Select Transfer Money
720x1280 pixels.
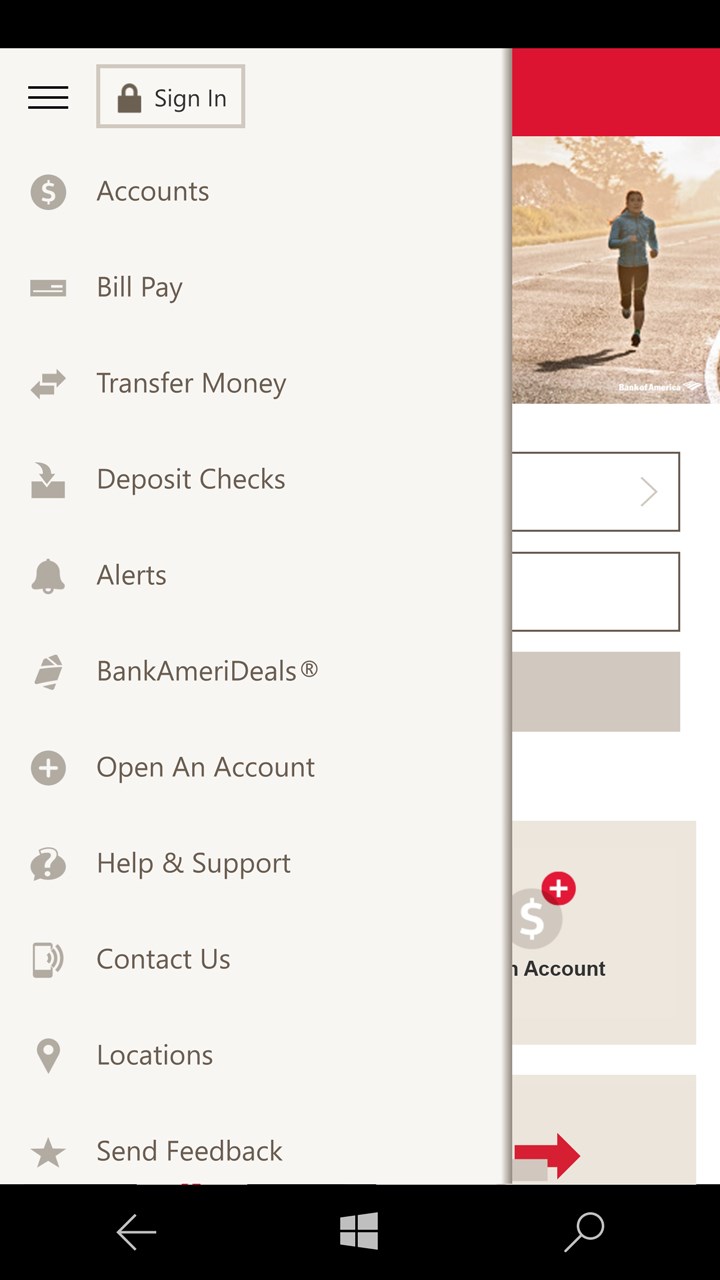coord(255,383)
